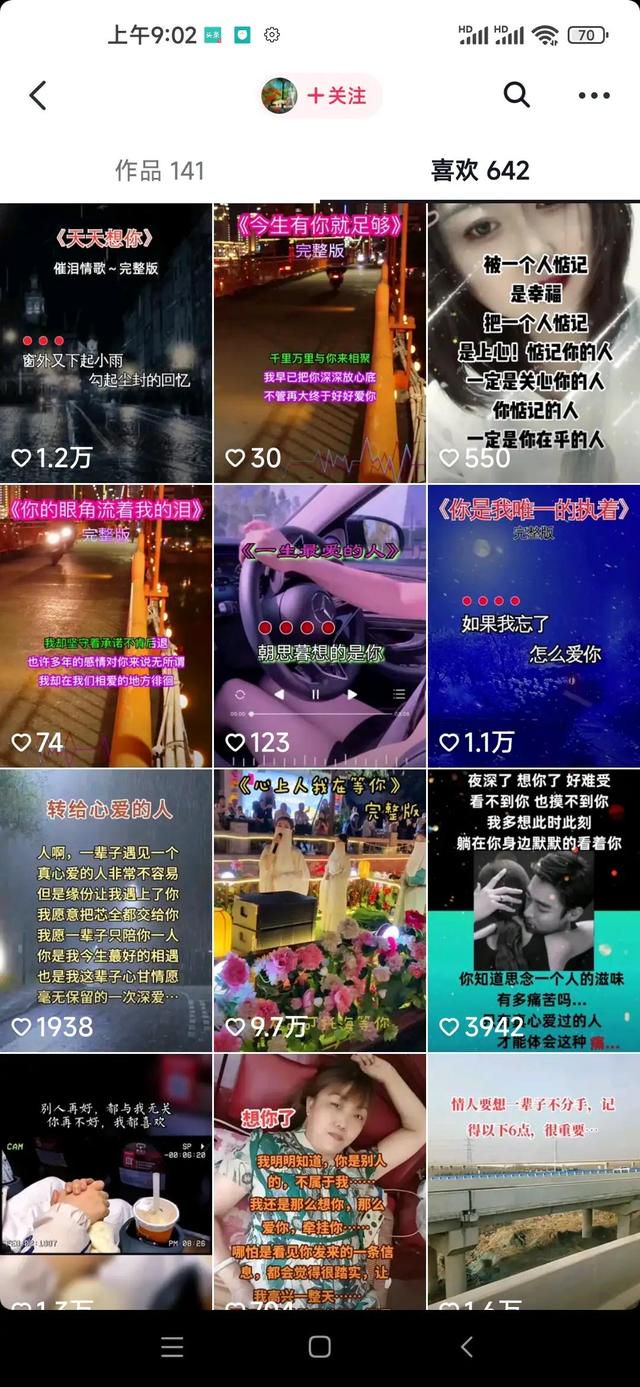Play the 《一生最爱的人》 video
Screen dimensions: 640x1387
(x=320, y=626)
